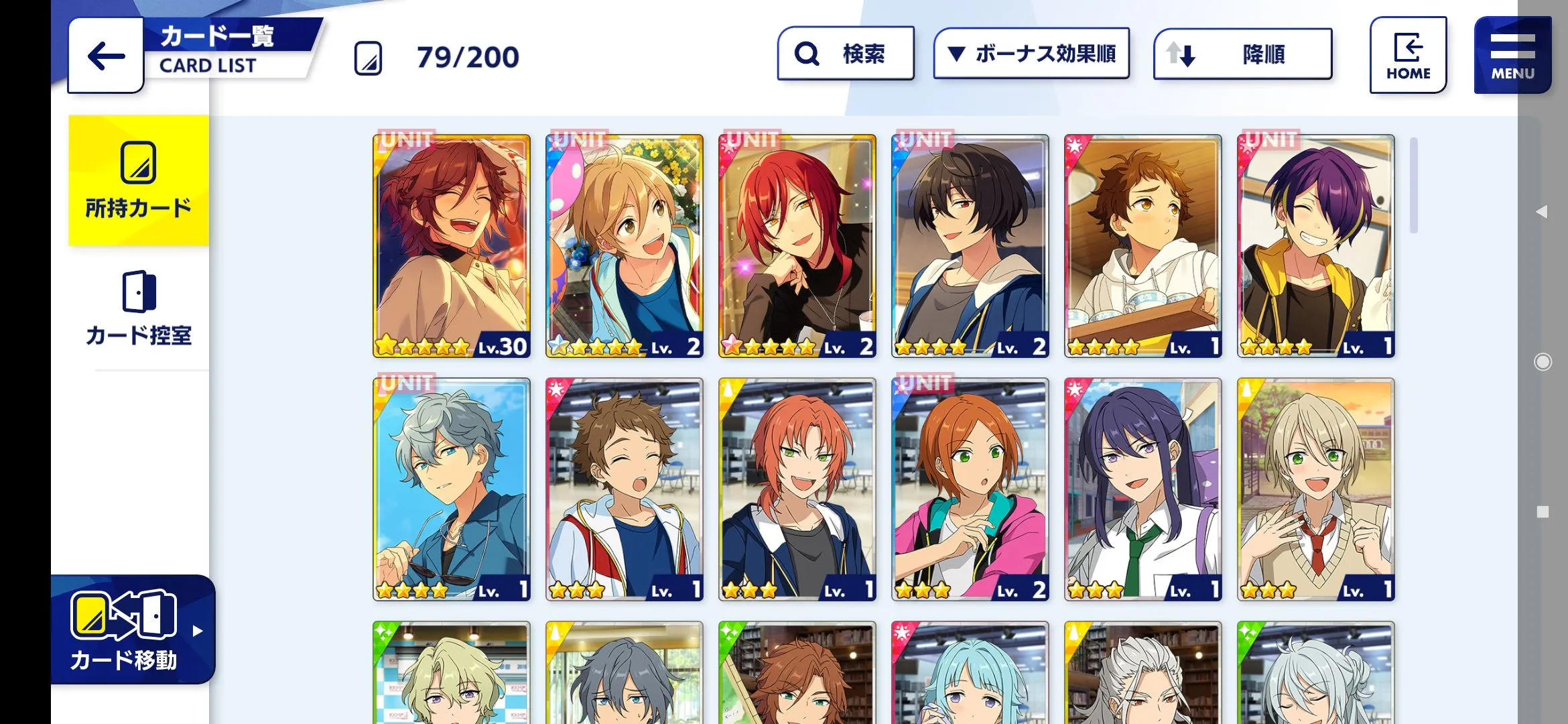Image resolution: width=1568 pixels, height=724 pixels.
Task: Open the purple-haired grinning boy card
Action: tap(1316, 246)
